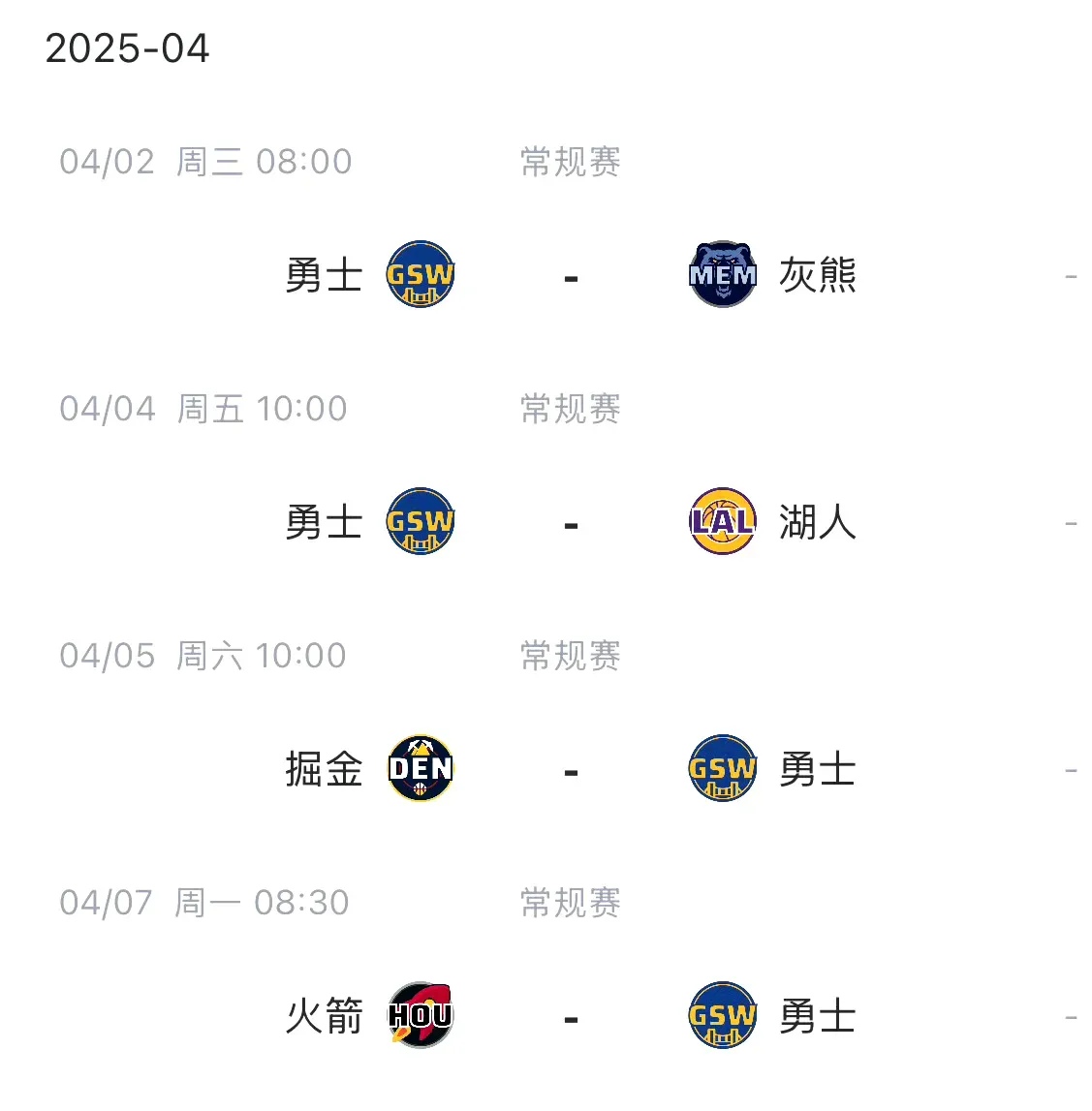Click the GSW Warriors logo in the 04/02 game
This screenshot has height=1111, width=1092.
coord(420,274)
